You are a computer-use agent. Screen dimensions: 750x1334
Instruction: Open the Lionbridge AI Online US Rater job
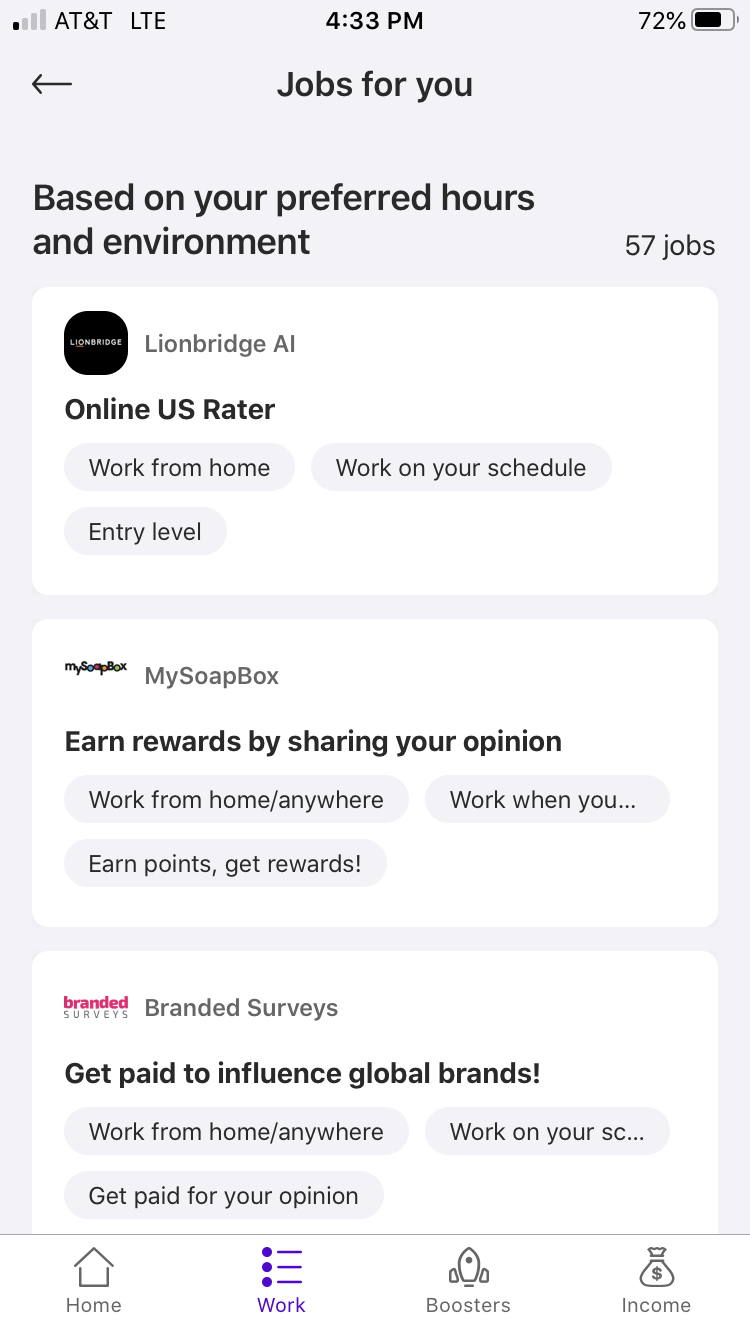(x=374, y=409)
